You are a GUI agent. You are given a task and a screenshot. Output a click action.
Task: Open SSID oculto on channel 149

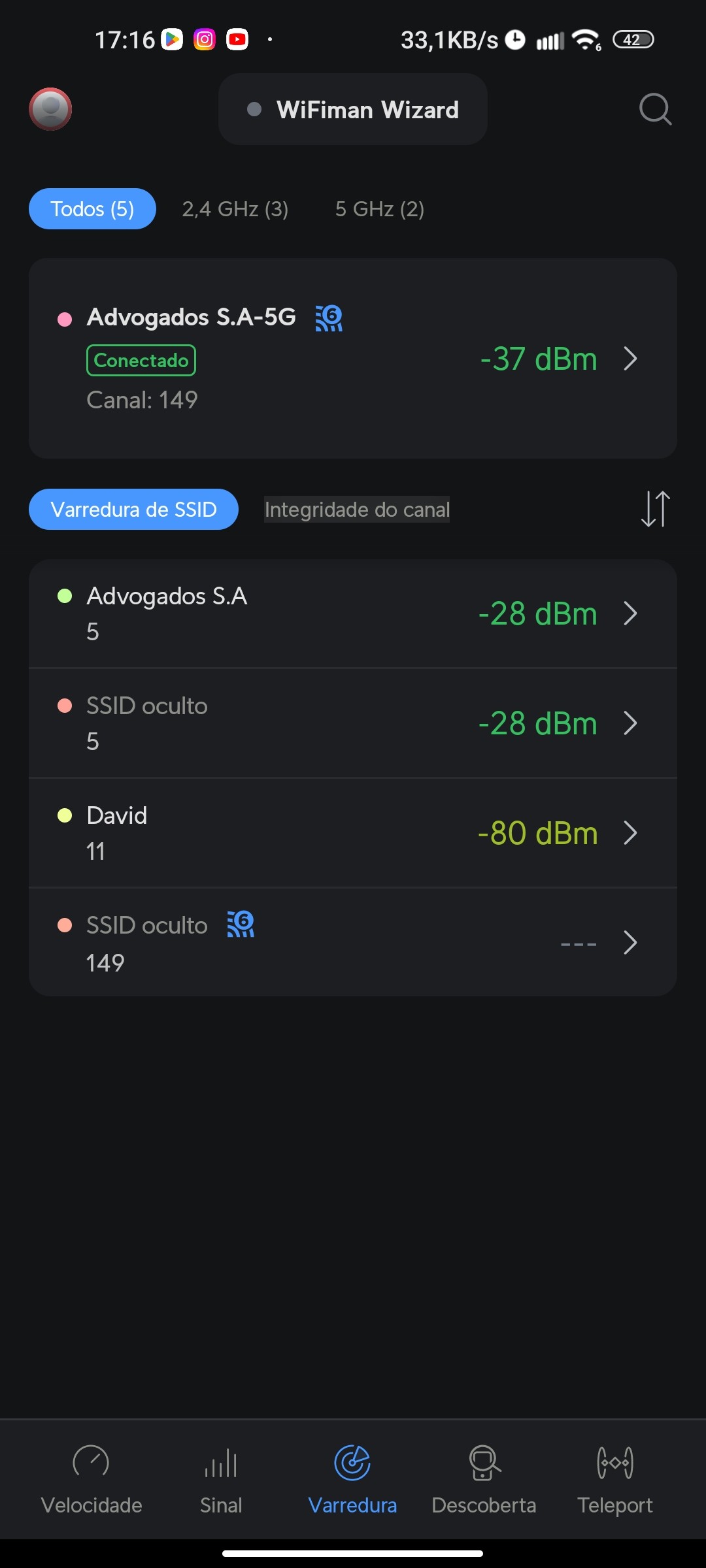pyautogui.click(x=353, y=943)
